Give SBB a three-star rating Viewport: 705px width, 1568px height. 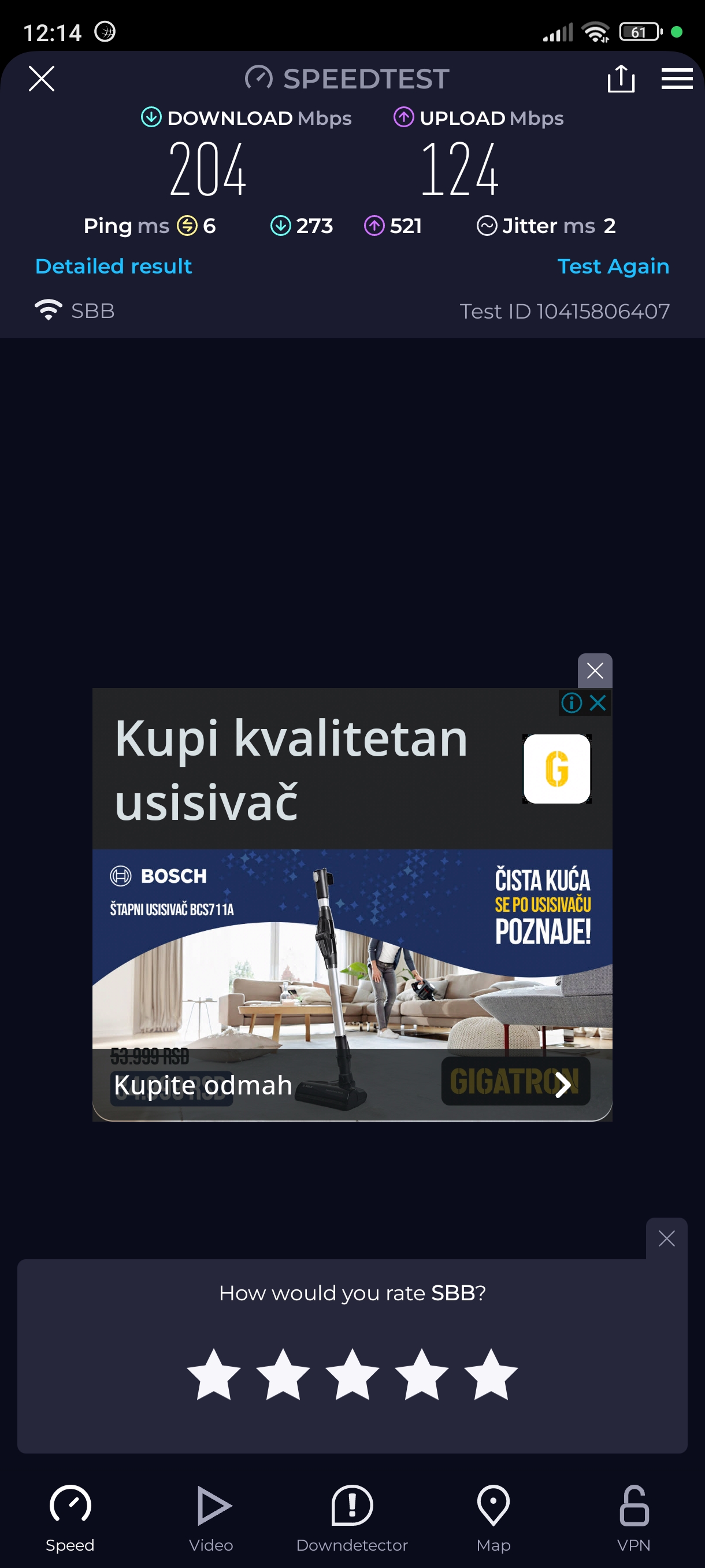click(352, 1375)
